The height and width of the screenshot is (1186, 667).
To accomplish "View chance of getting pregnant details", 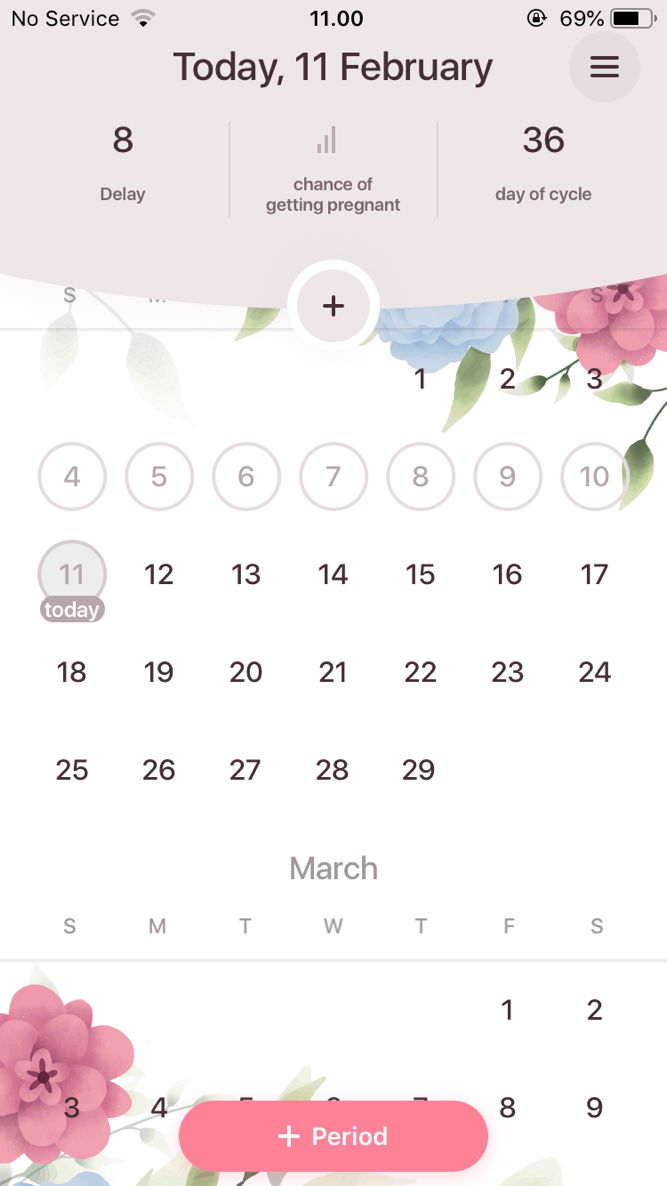I will point(333,170).
